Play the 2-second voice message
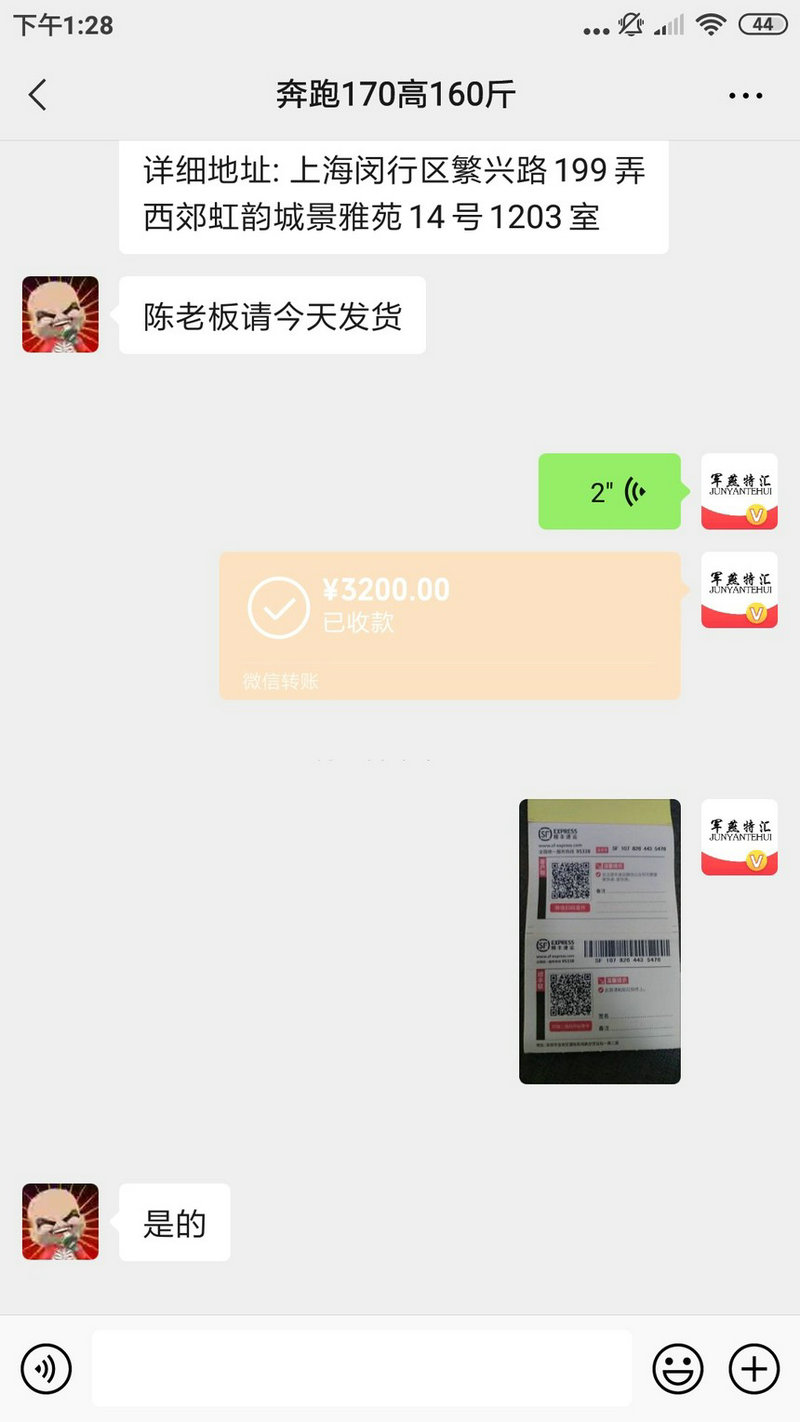The height and width of the screenshot is (1422, 800). coord(610,491)
